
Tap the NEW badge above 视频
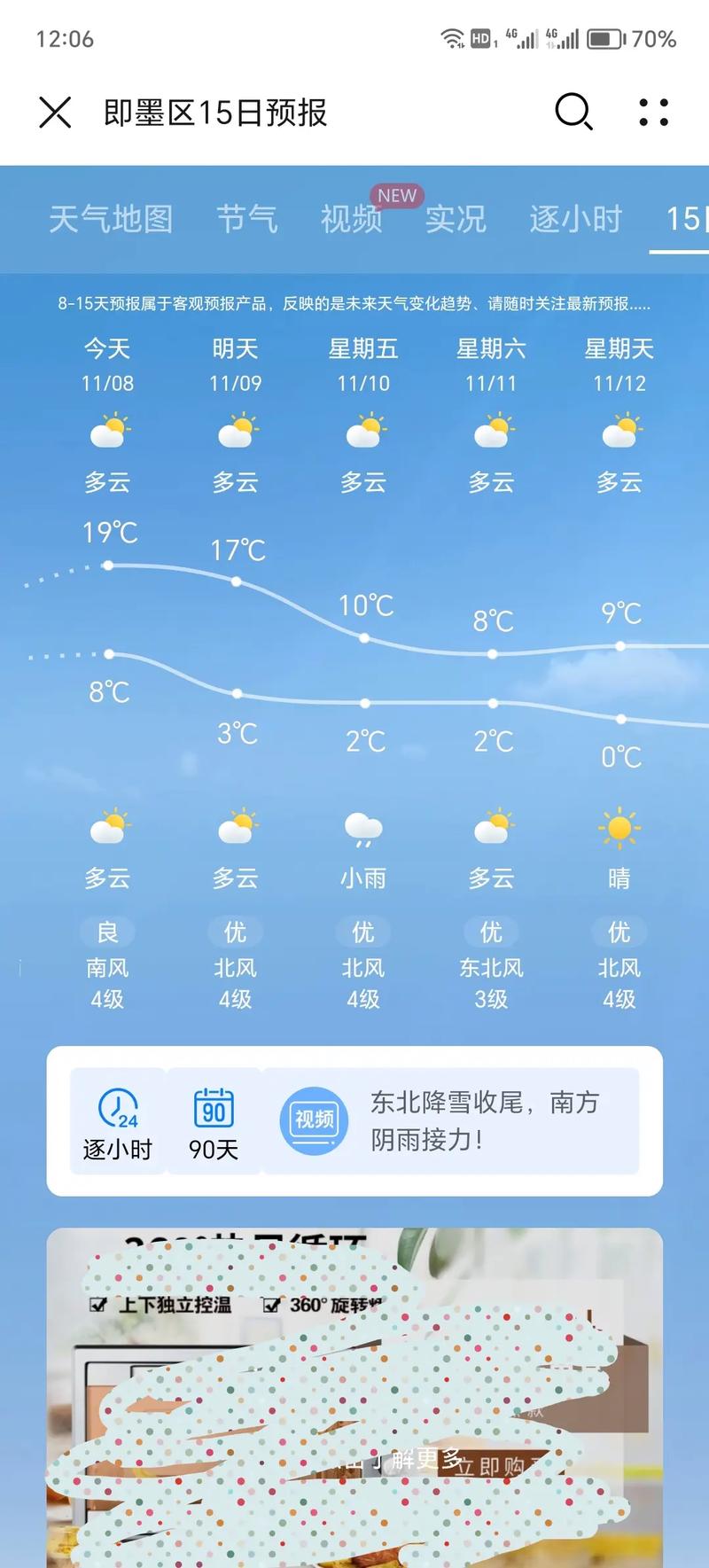396,196
